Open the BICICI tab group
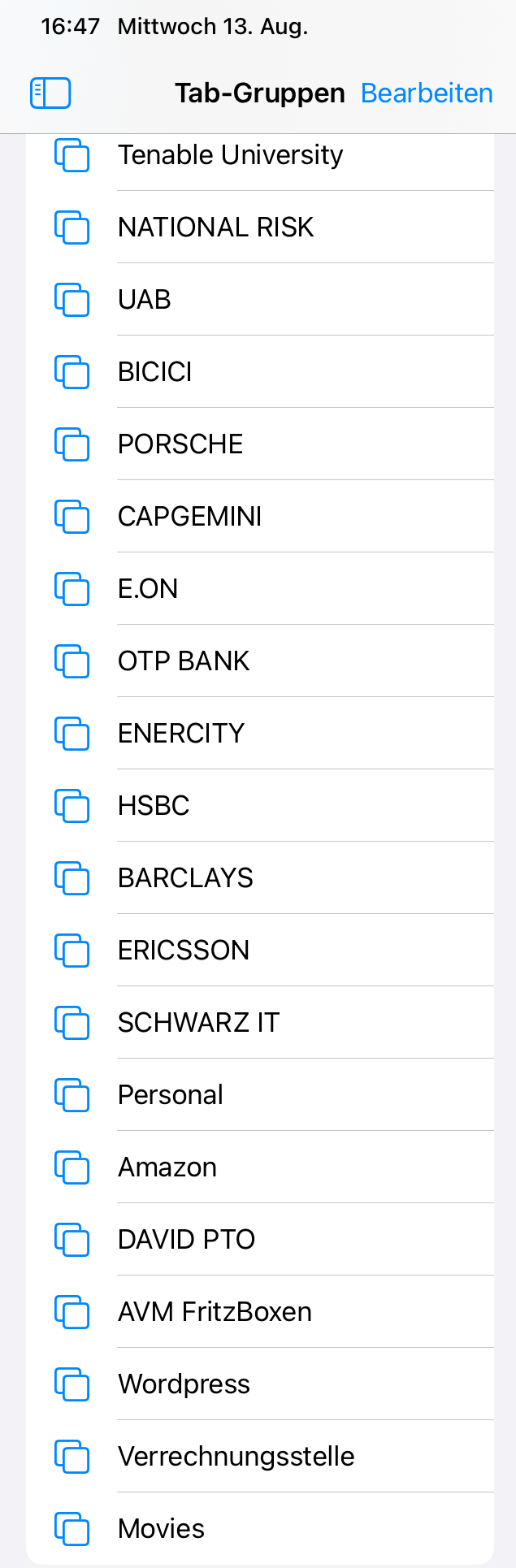Image resolution: width=516 pixels, height=1568 pixels. pos(155,372)
